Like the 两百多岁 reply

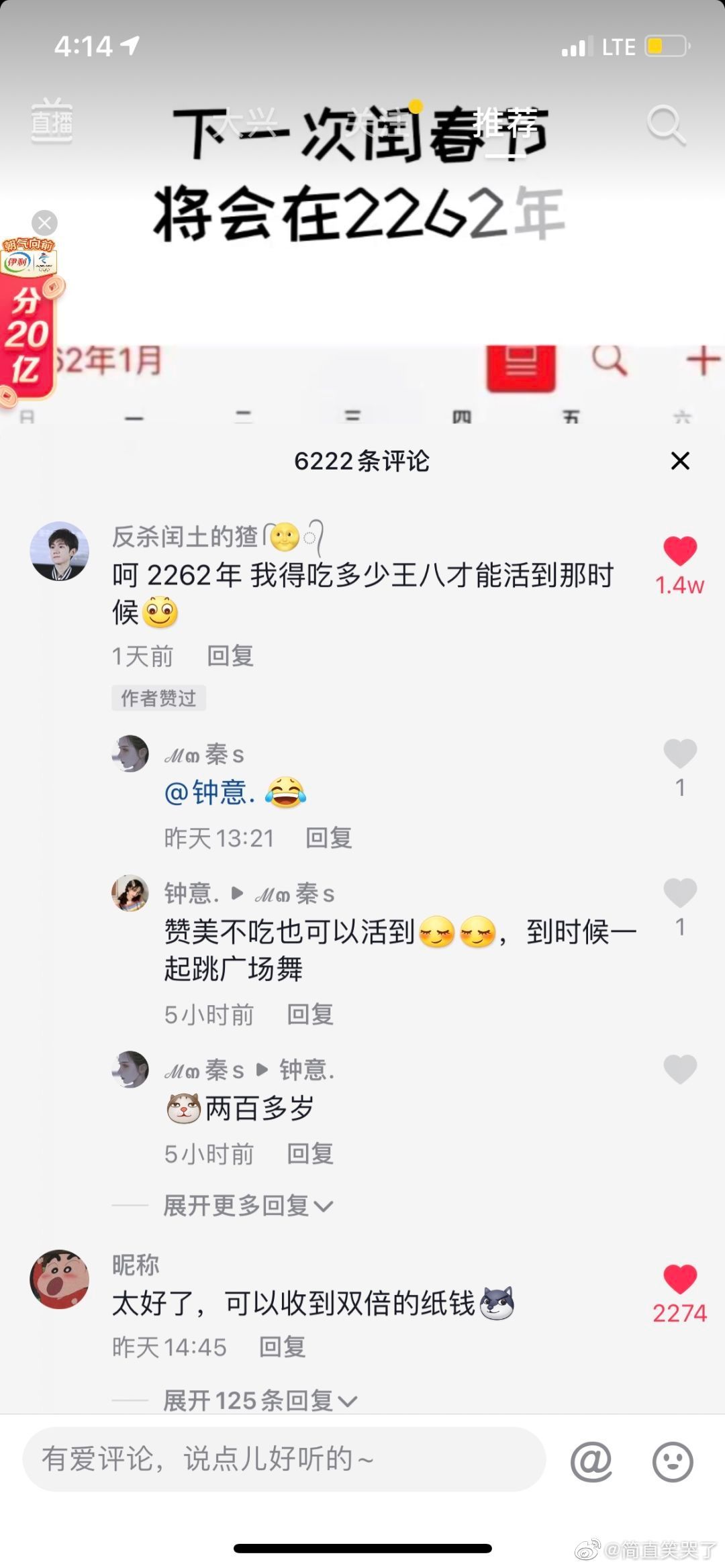point(680,1069)
